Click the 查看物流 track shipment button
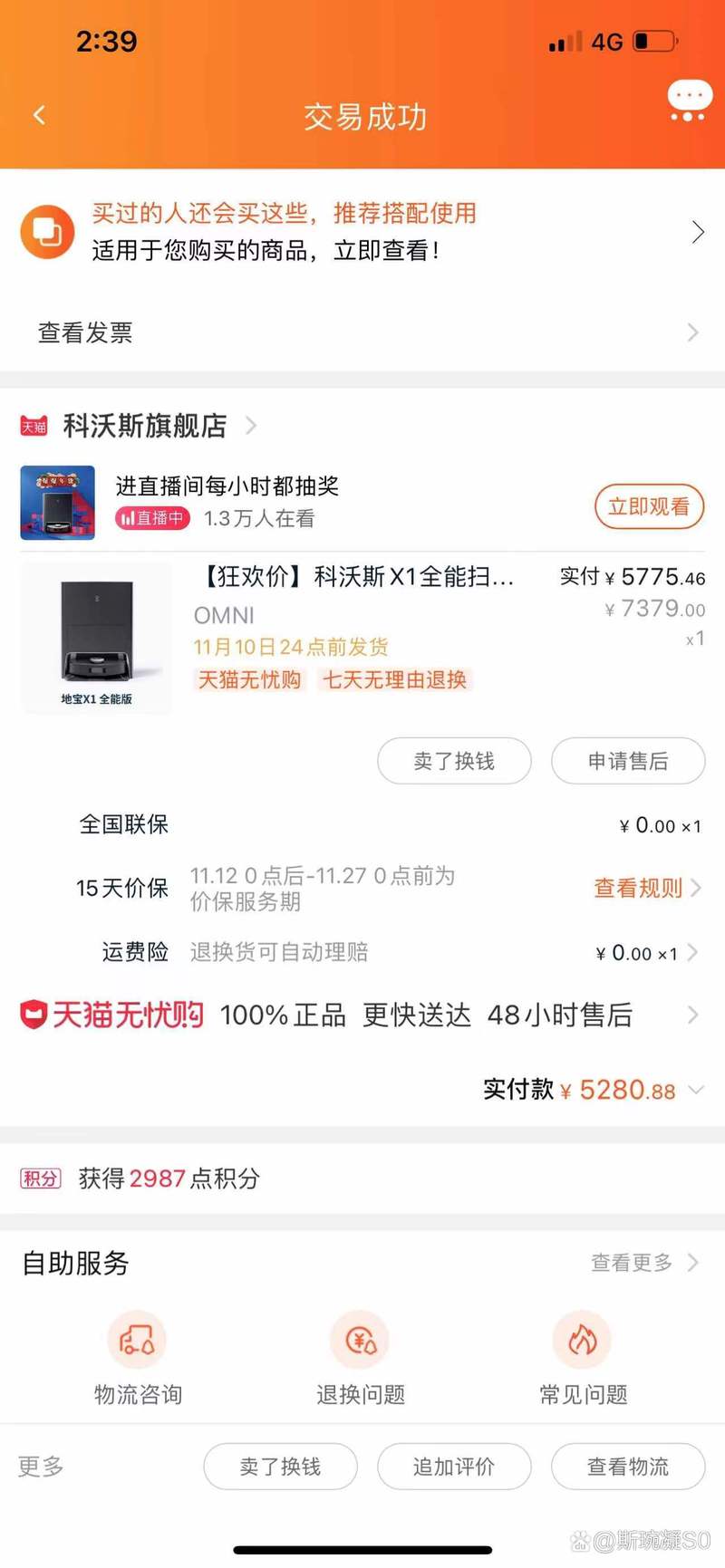Image resolution: width=725 pixels, height=1568 pixels. pos(628,1467)
